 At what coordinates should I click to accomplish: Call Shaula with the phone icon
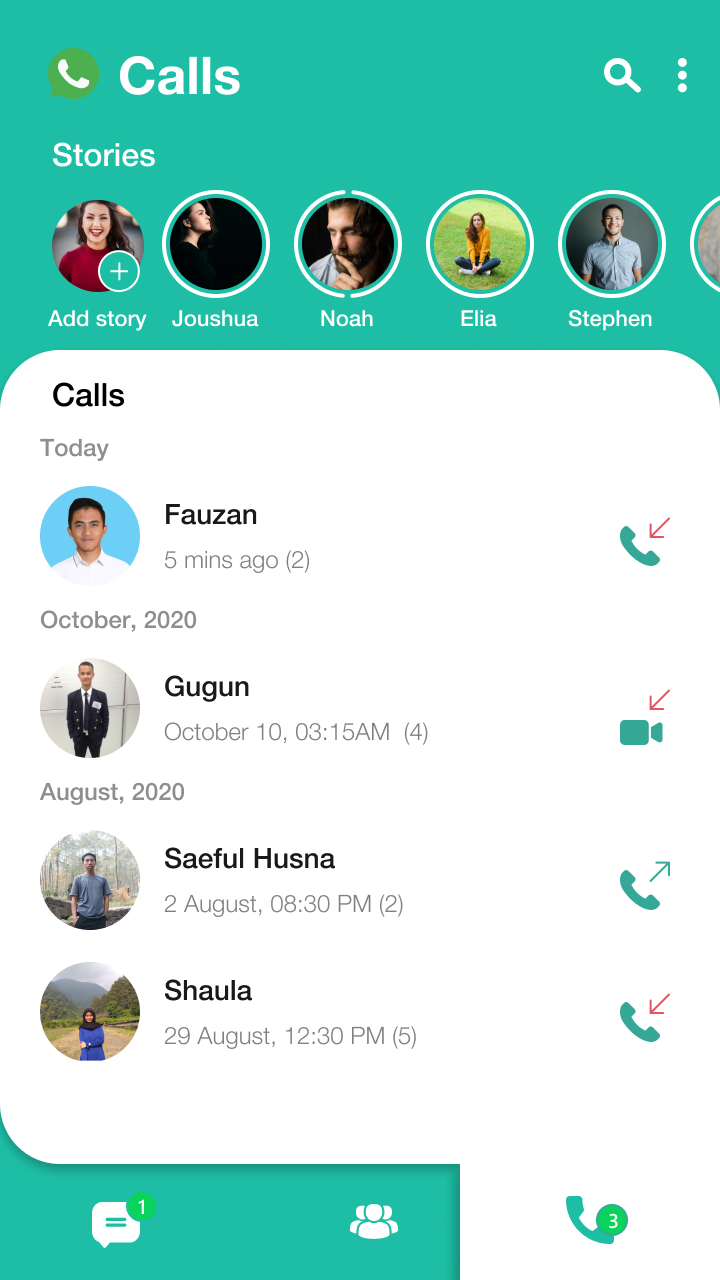pyautogui.click(x=640, y=1021)
